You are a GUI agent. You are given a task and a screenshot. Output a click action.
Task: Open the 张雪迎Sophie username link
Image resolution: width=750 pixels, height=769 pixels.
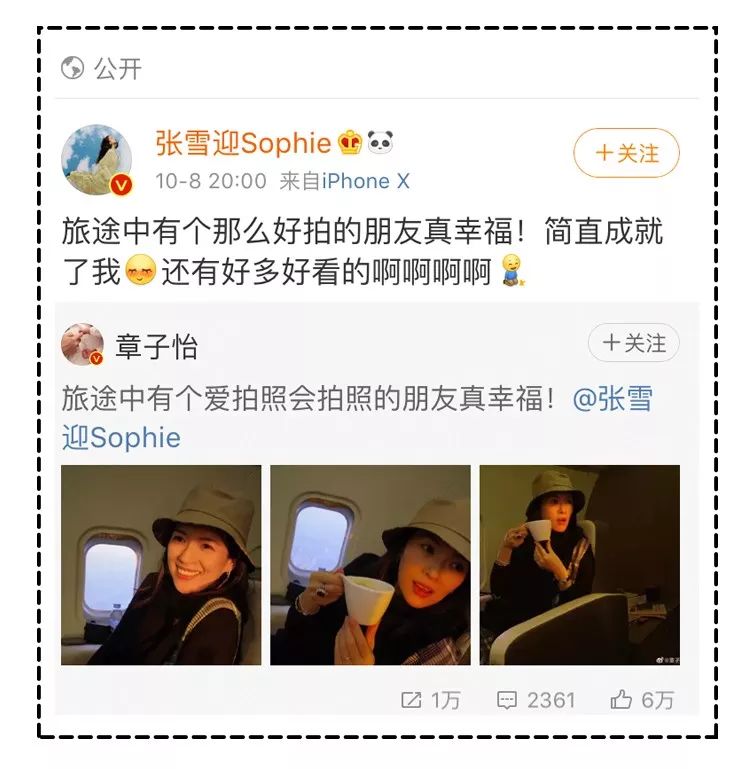243,144
